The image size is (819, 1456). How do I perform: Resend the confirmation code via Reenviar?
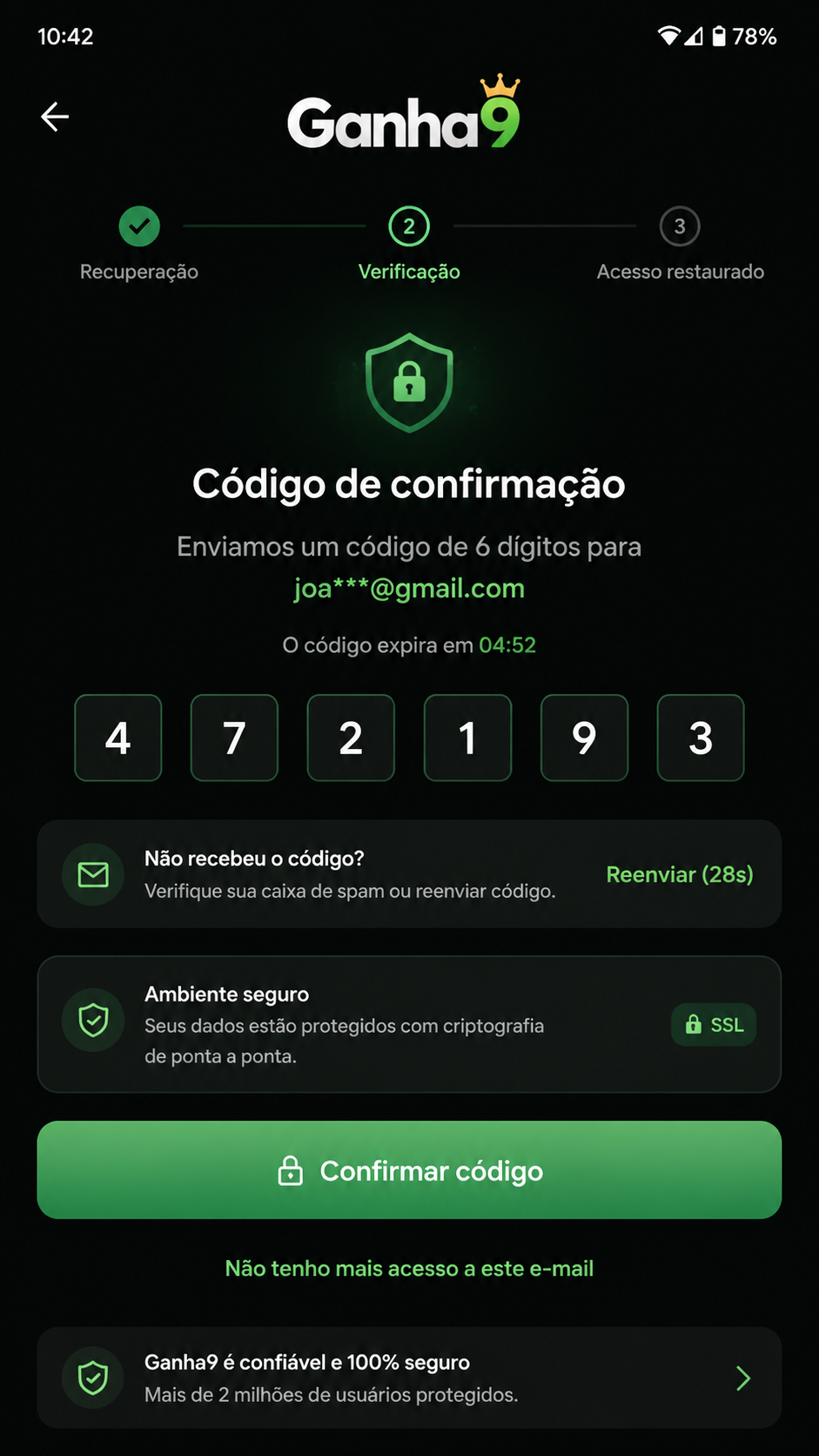(680, 874)
